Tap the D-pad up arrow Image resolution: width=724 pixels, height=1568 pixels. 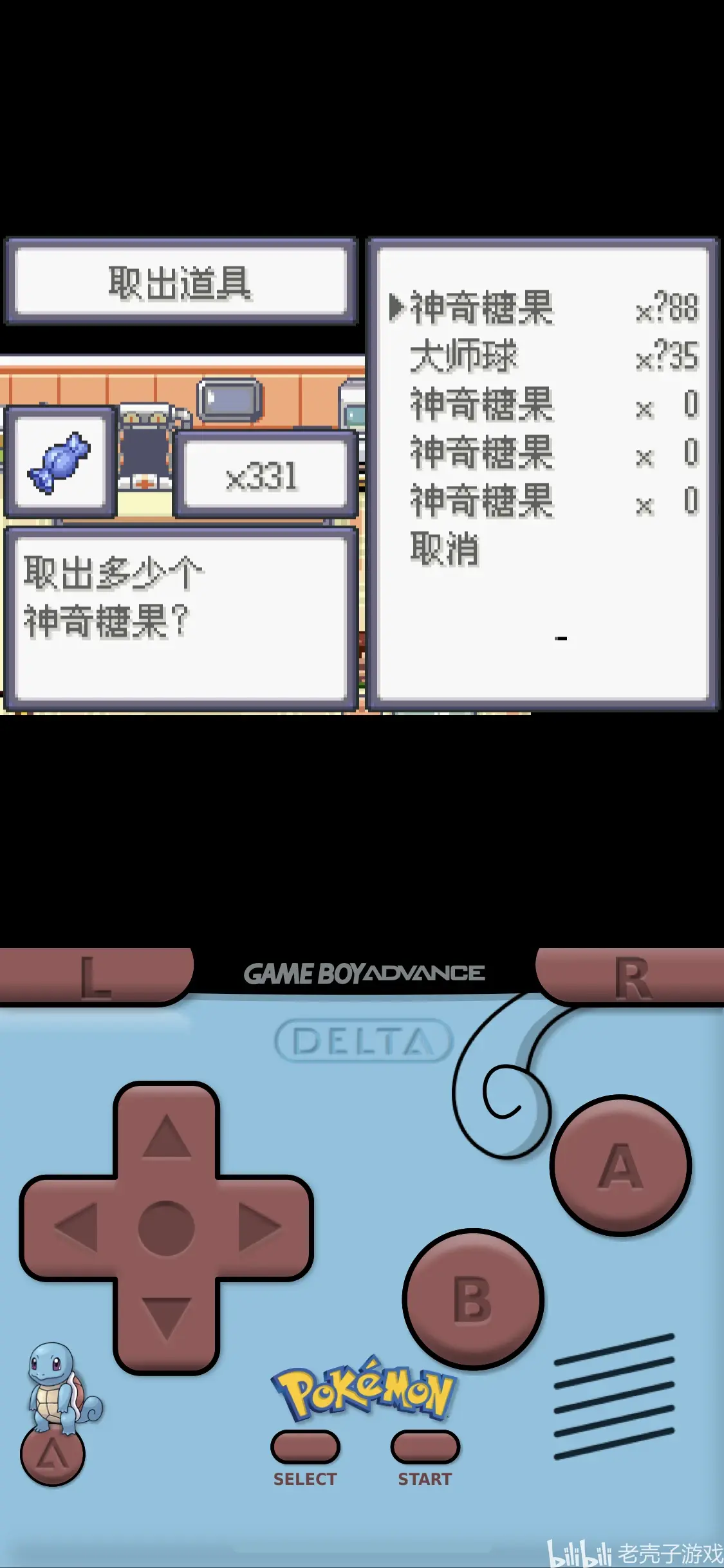point(166,1137)
